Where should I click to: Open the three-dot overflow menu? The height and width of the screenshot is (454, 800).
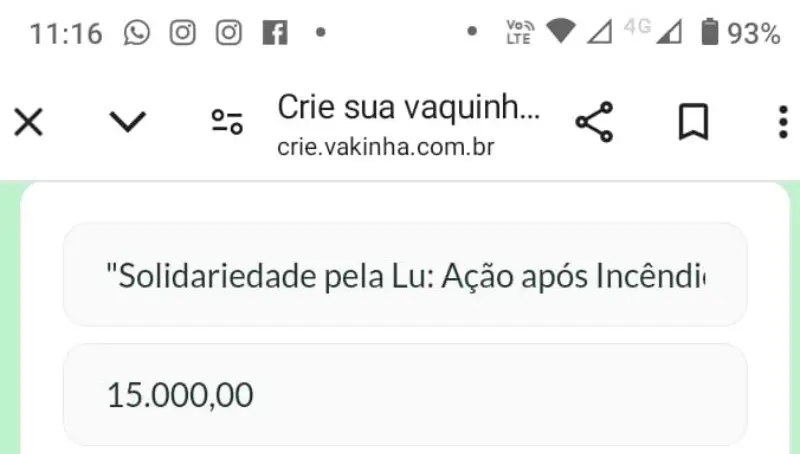(x=782, y=122)
